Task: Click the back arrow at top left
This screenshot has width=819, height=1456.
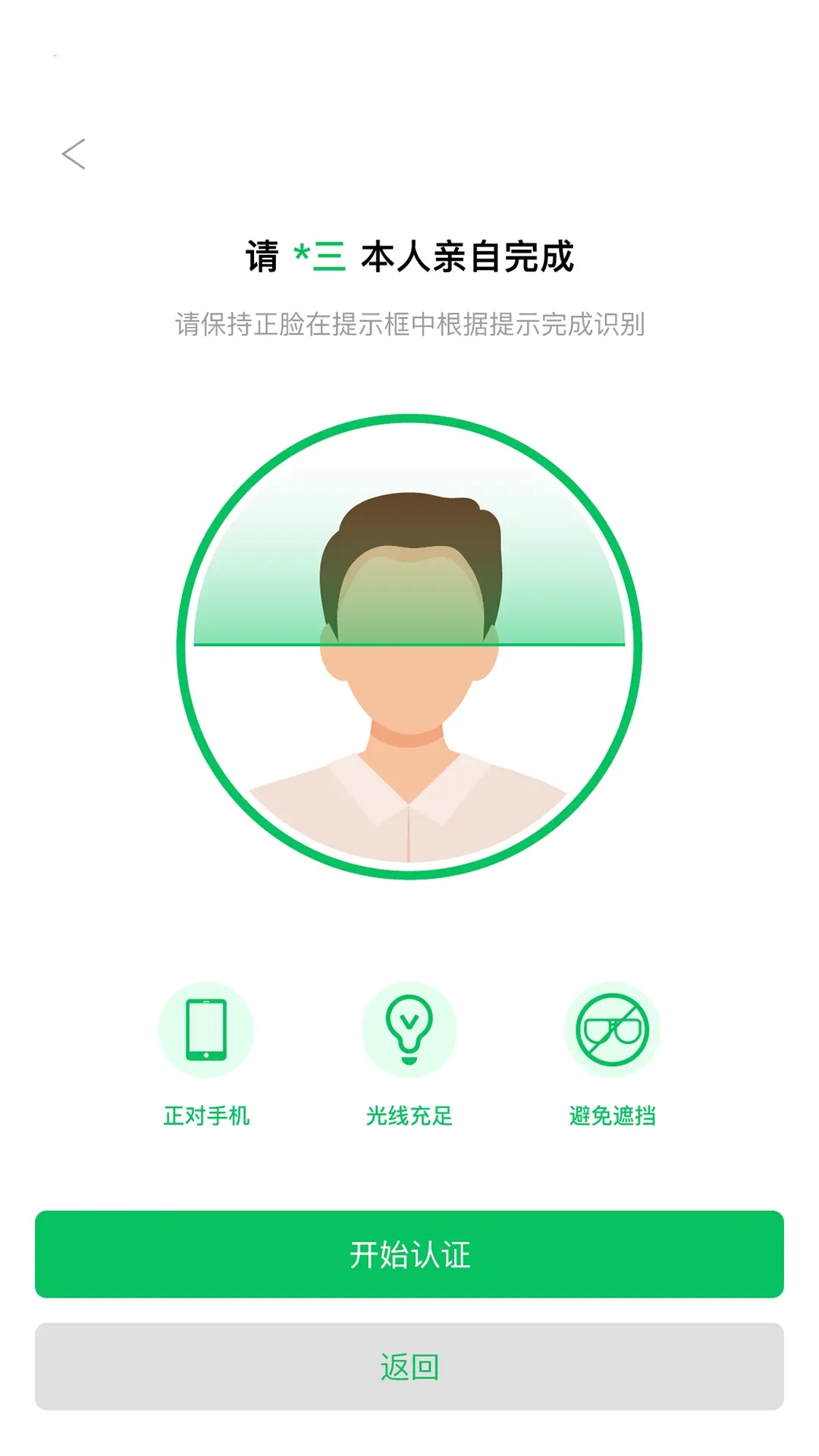Action: [x=73, y=154]
